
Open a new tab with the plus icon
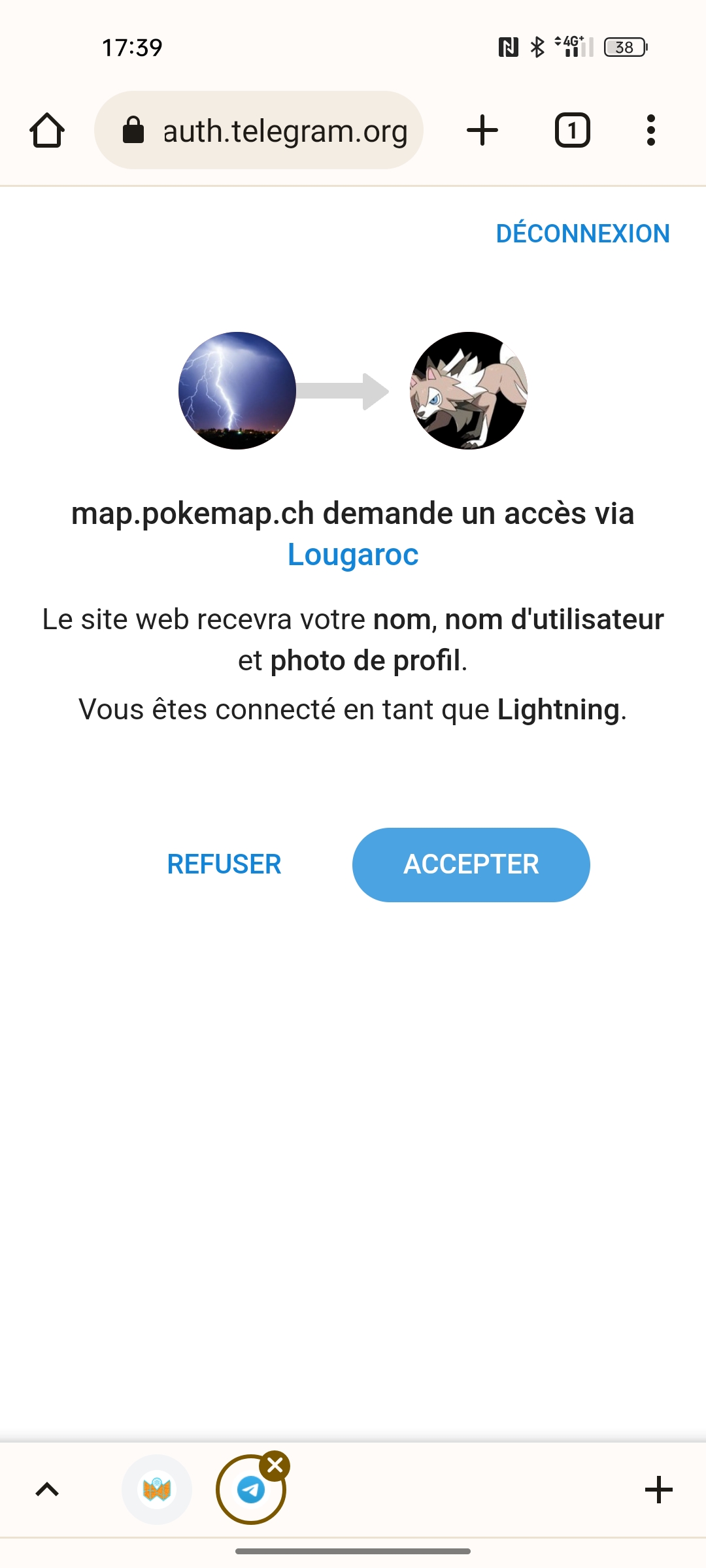click(482, 130)
